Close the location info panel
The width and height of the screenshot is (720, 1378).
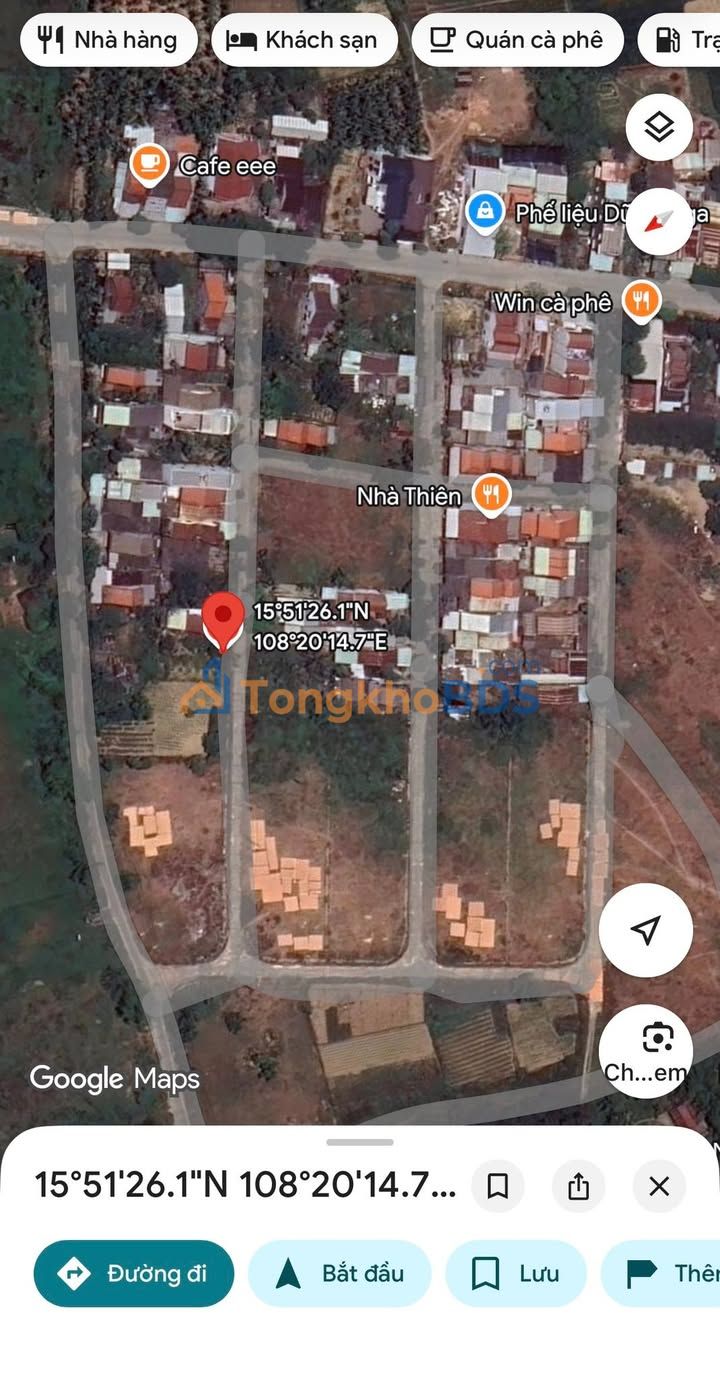659,1186
